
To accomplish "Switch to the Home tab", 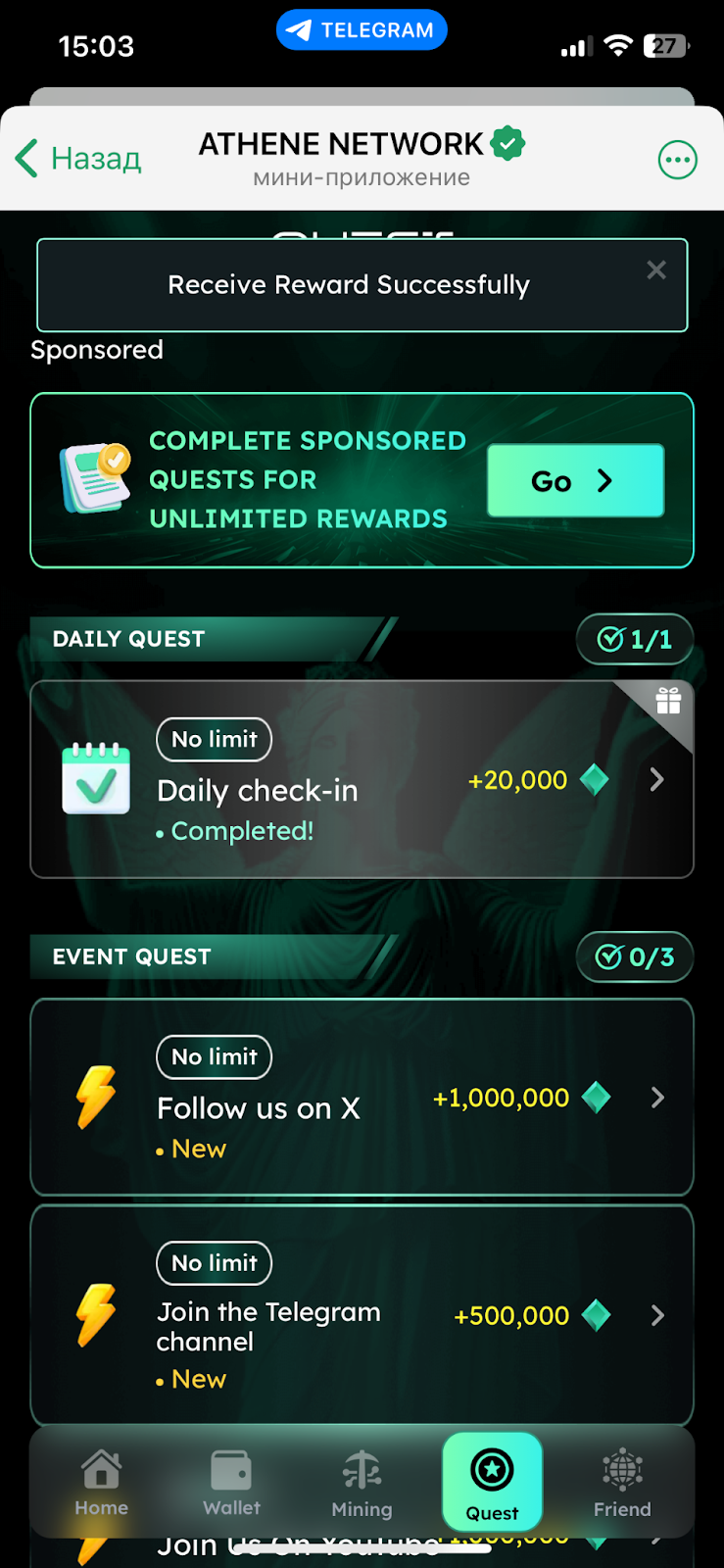I will tap(102, 1482).
